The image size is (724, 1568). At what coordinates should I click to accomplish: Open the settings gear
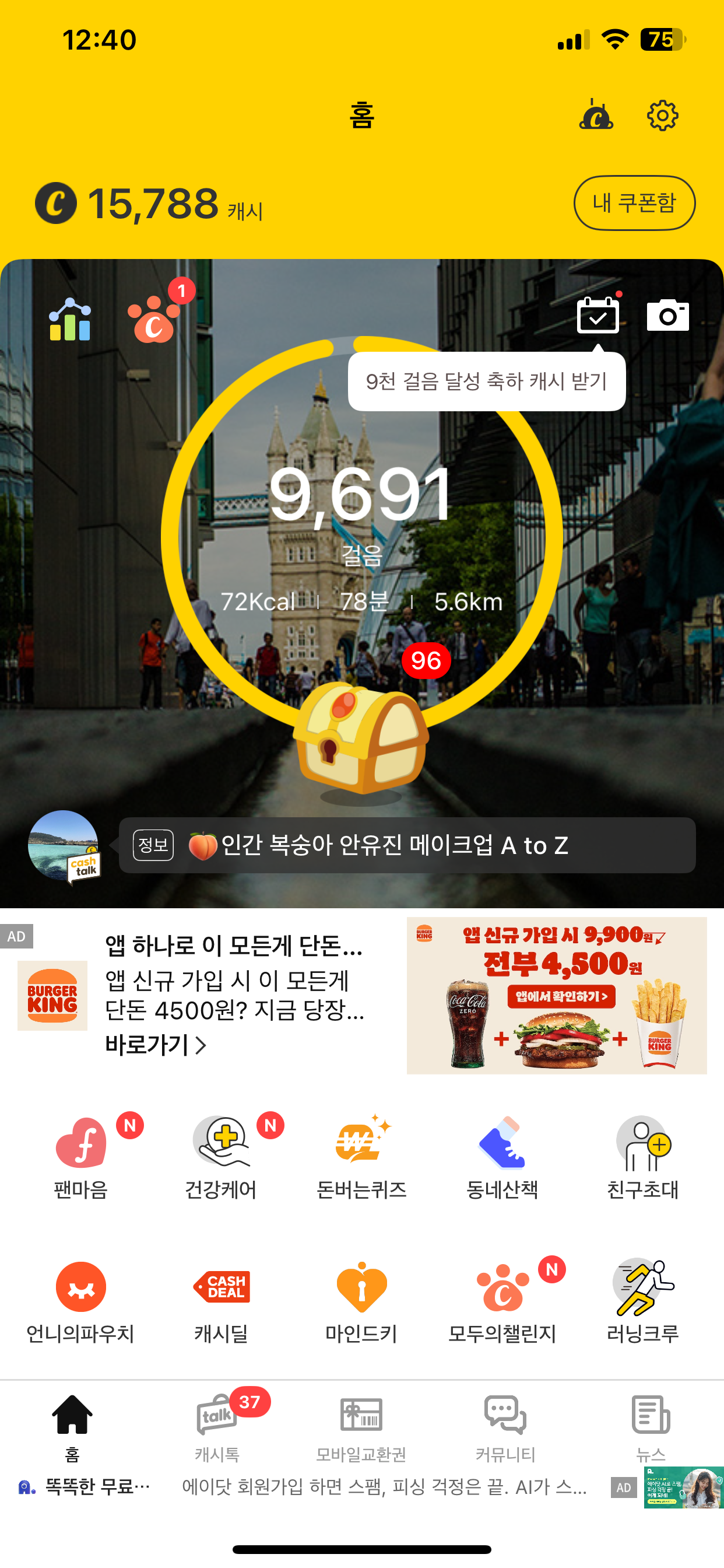pyautogui.click(x=661, y=116)
